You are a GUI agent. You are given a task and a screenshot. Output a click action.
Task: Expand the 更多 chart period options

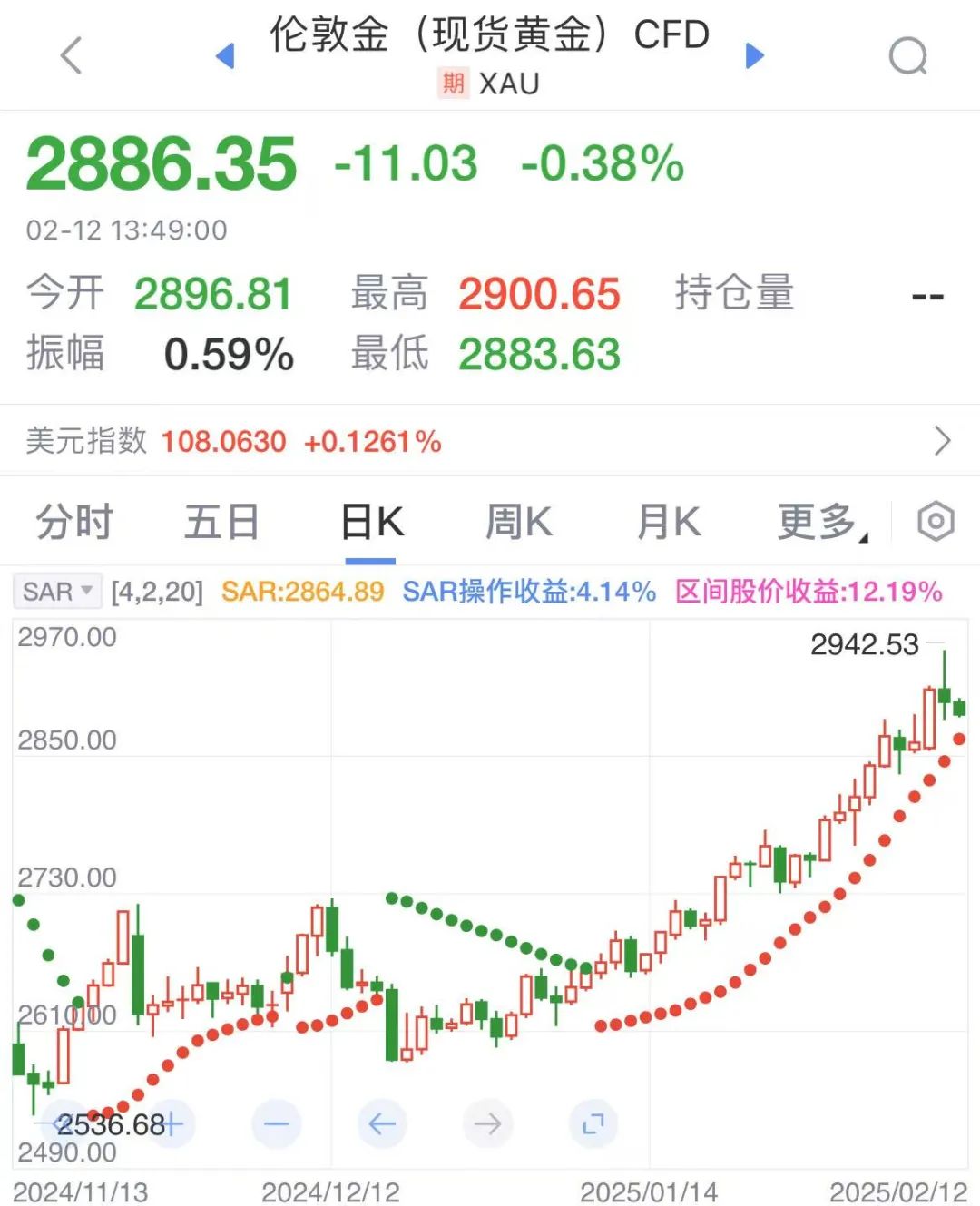pos(820,523)
